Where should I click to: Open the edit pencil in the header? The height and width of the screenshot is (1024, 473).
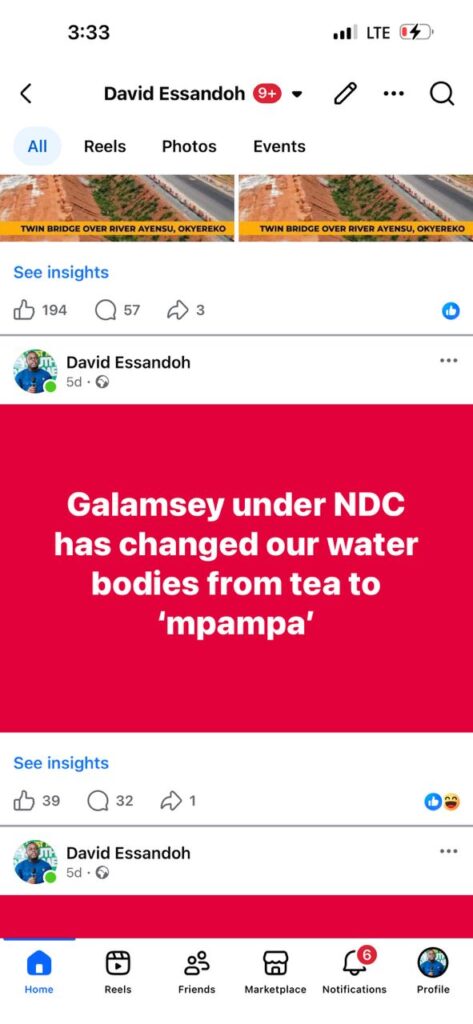point(346,94)
